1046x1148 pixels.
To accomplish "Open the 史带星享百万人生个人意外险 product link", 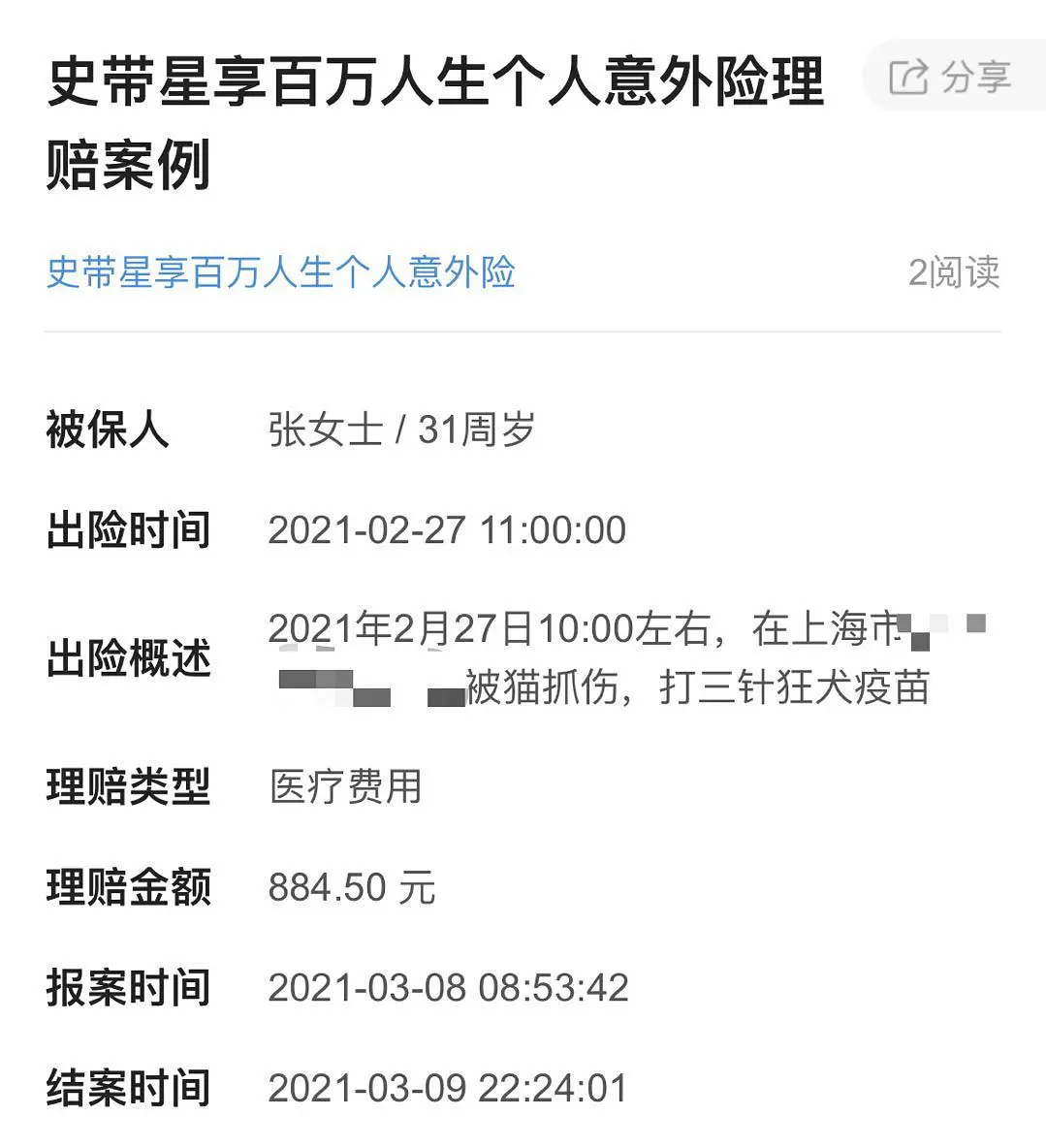I will coord(281,272).
